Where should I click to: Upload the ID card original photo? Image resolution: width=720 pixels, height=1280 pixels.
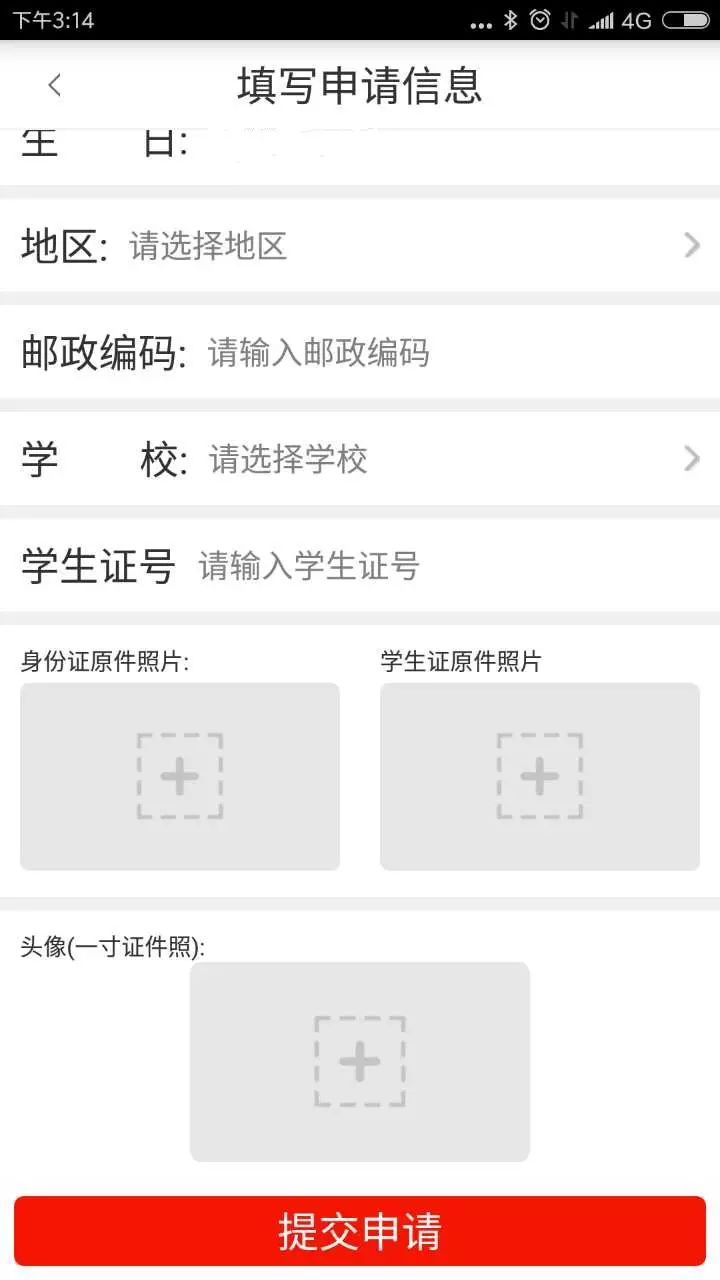click(180, 776)
